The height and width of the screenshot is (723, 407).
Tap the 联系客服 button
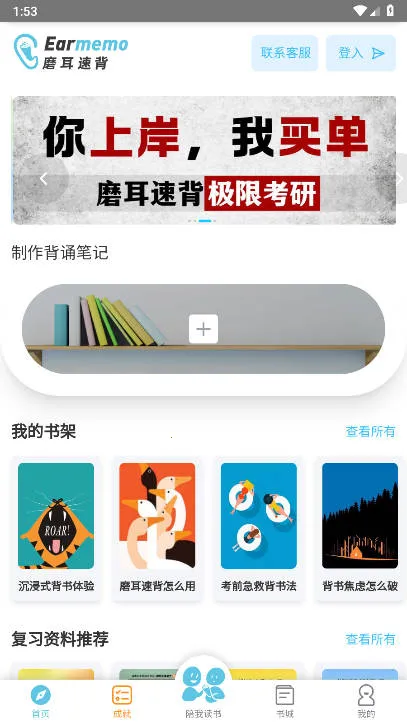[x=285, y=53]
